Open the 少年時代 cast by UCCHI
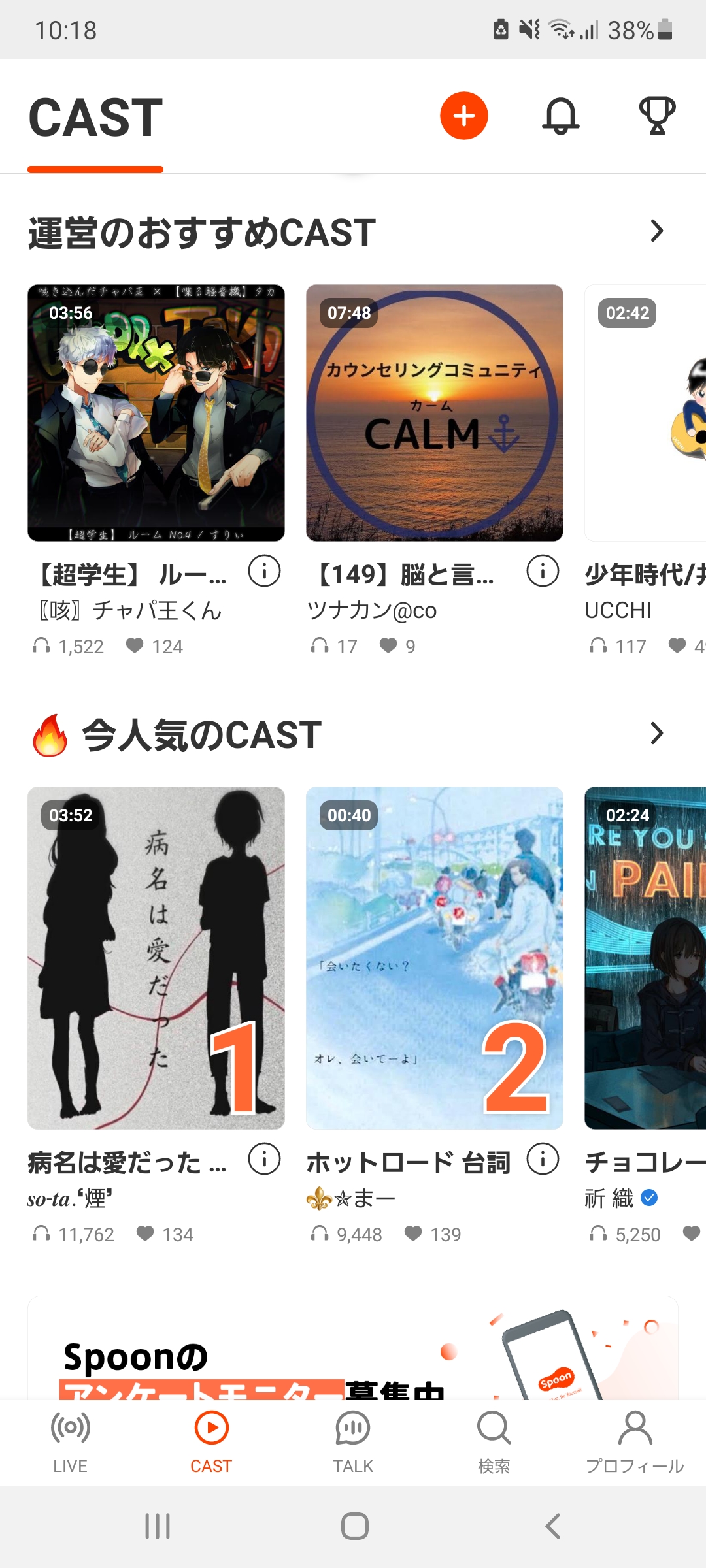This screenshot has width=706, height=1568. [645, 413]
